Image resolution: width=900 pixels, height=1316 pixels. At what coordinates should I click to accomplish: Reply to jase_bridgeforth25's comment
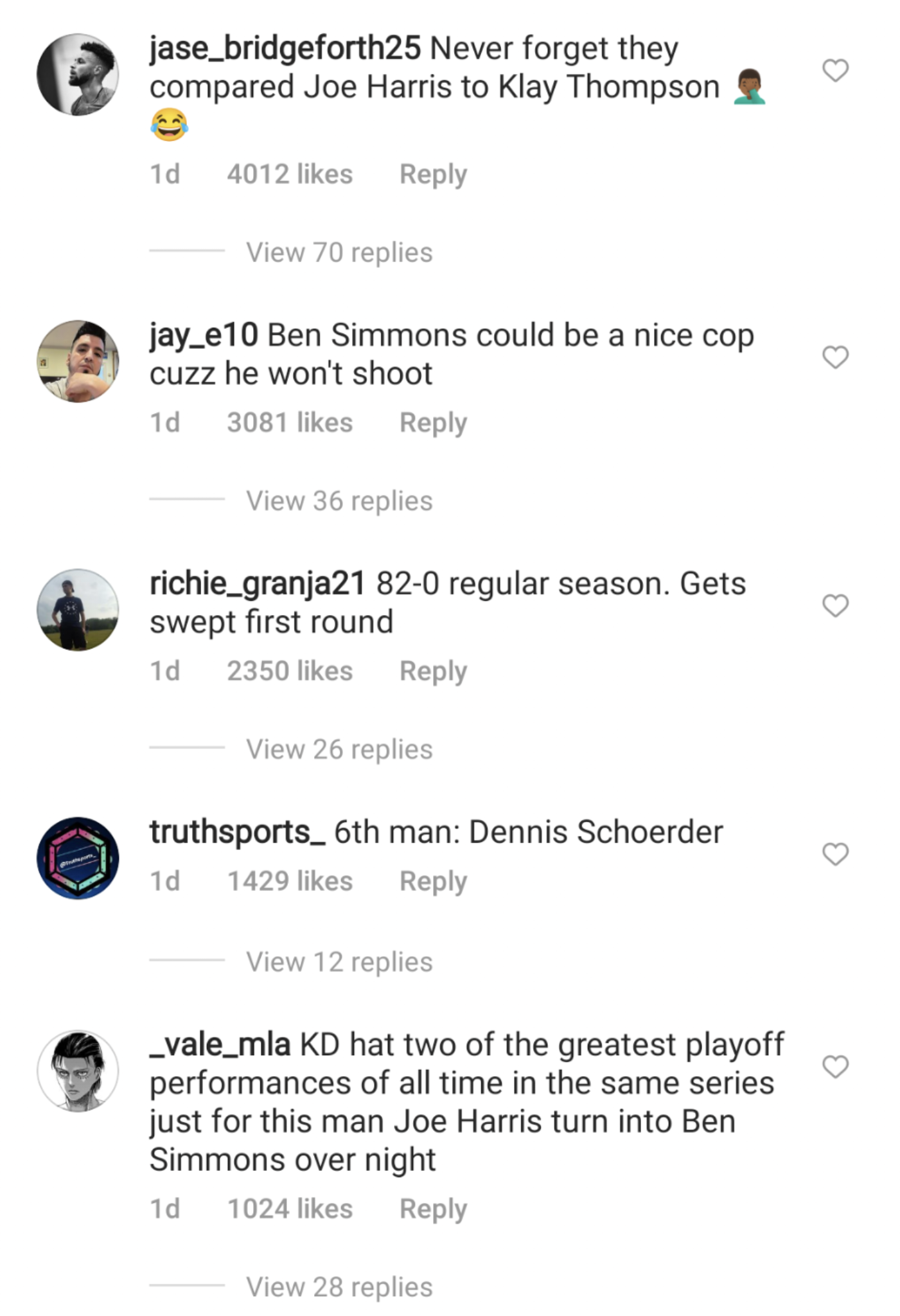(433, 174)
